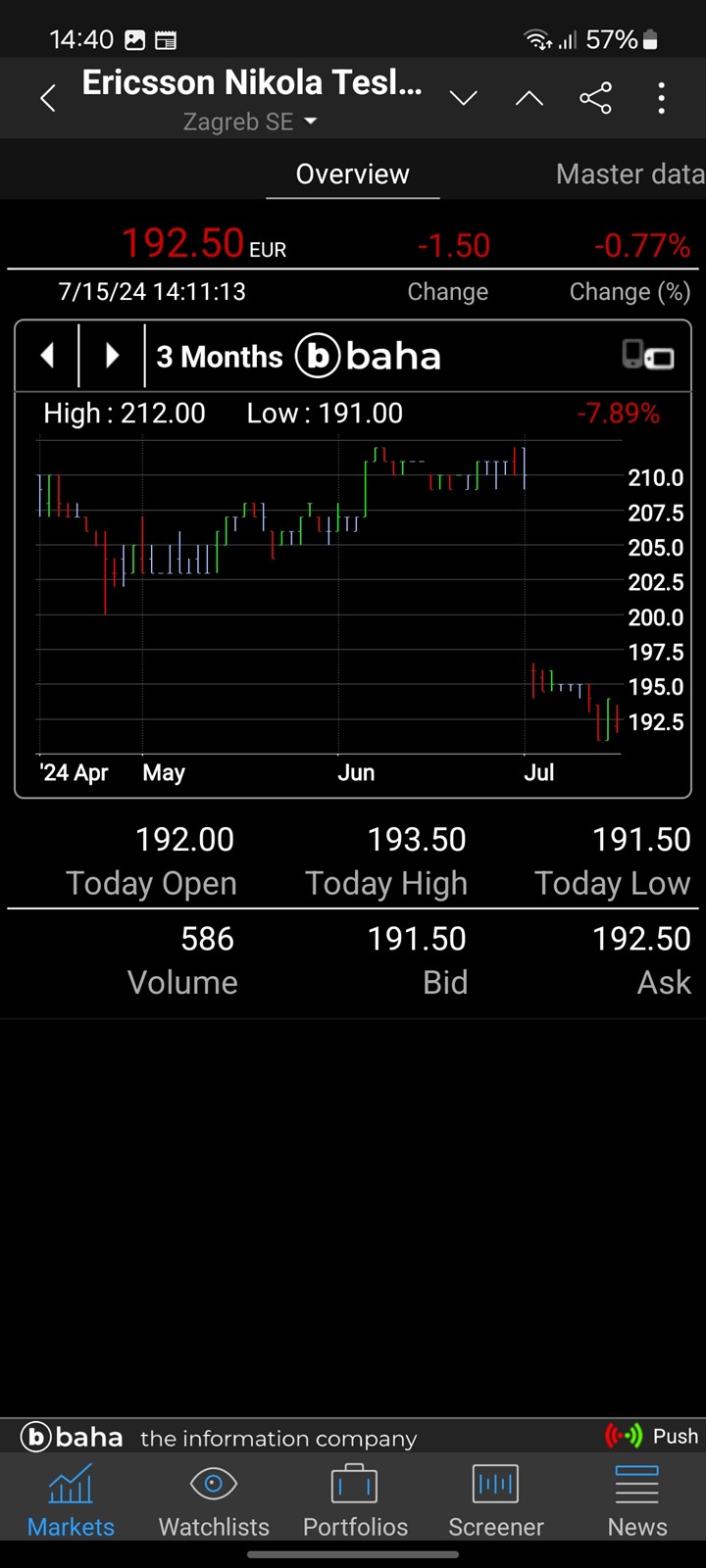Jump to next security with down chevron
The image size is (706, 1568).
463,98
